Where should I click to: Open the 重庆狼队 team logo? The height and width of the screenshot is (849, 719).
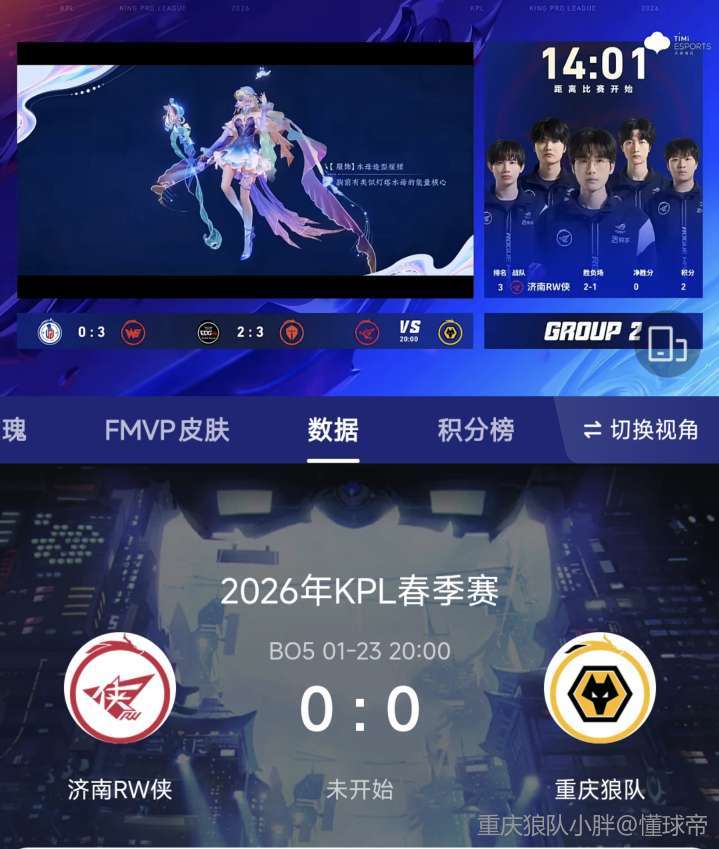[599, 689]
